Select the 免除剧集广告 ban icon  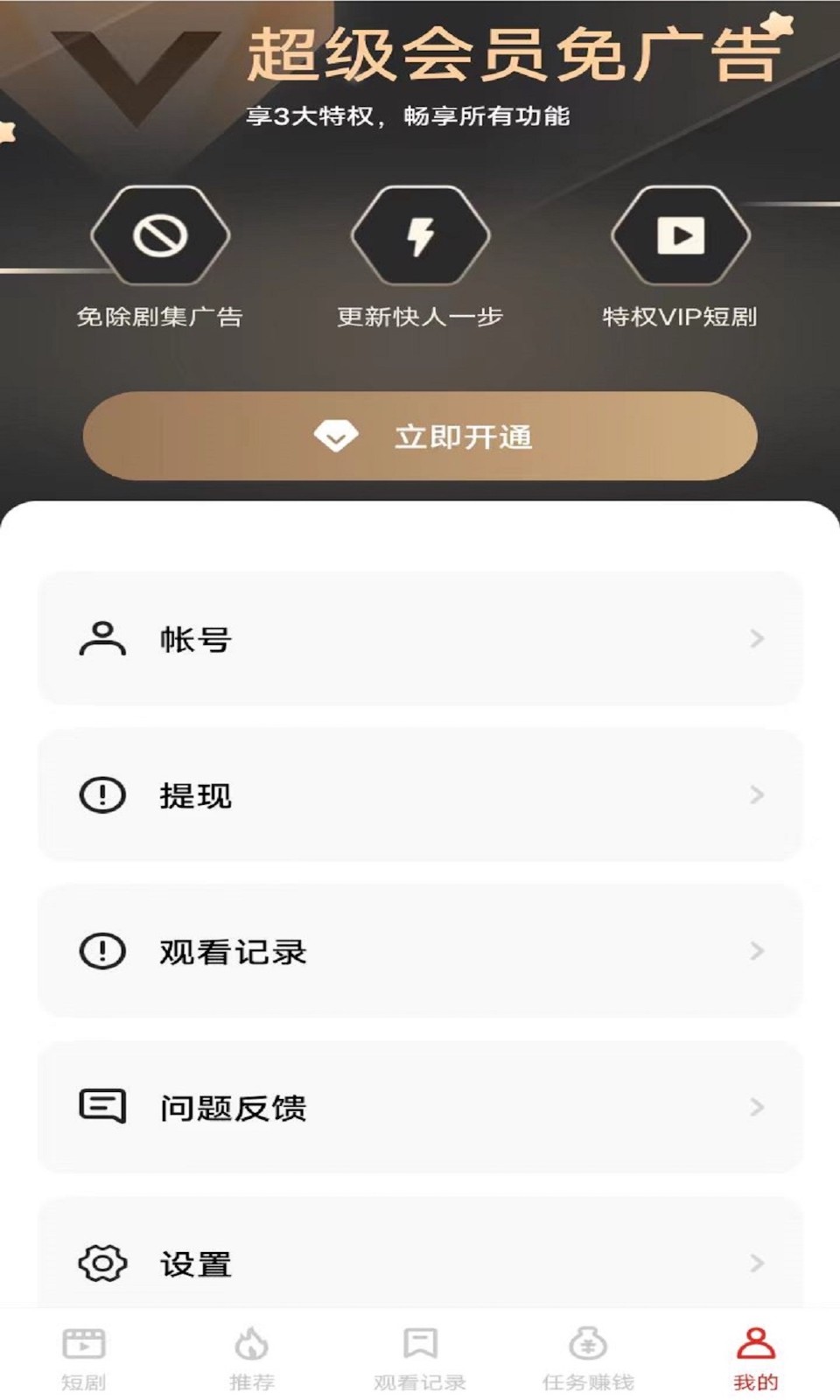tap(160, 234)
